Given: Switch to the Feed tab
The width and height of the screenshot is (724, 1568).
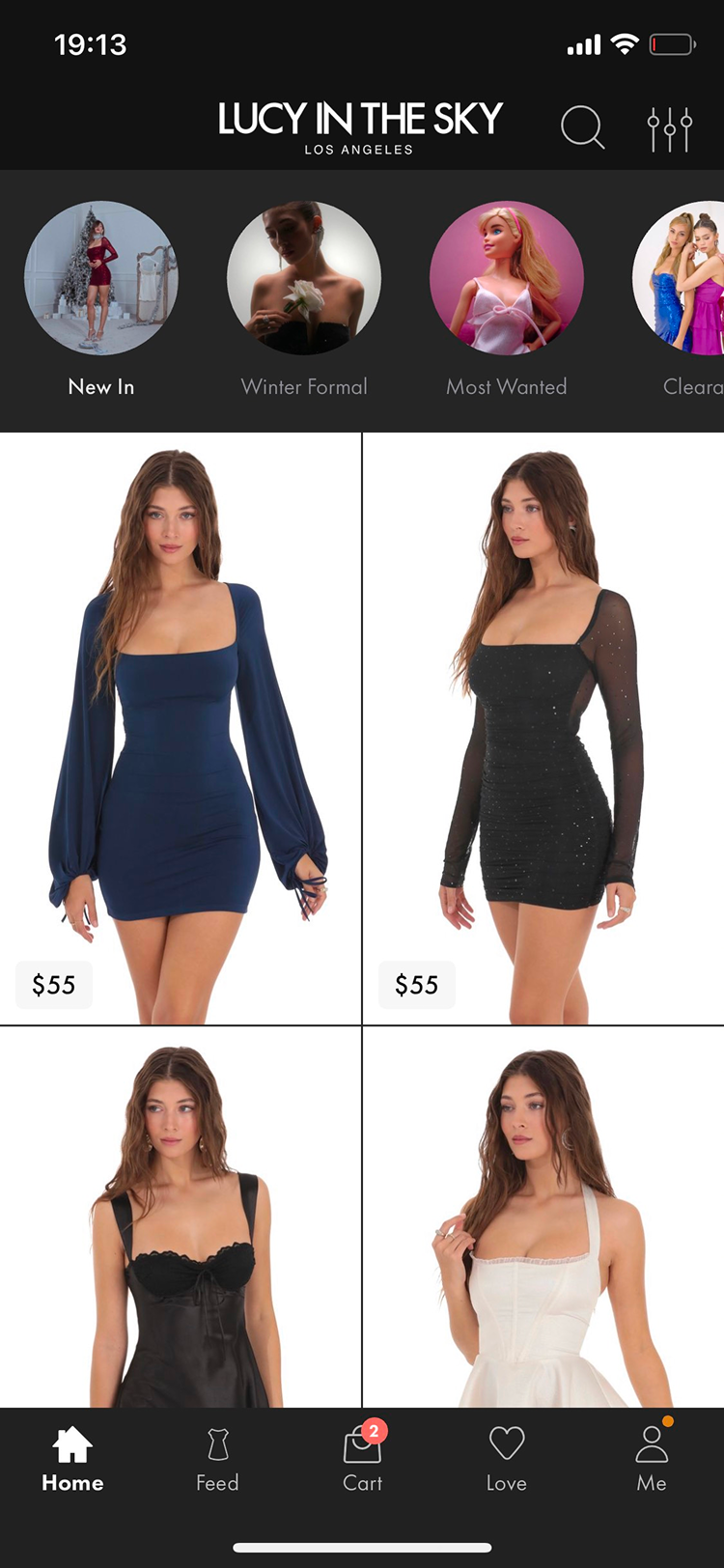Looking at the screenshot, I should coord(217,1459).
